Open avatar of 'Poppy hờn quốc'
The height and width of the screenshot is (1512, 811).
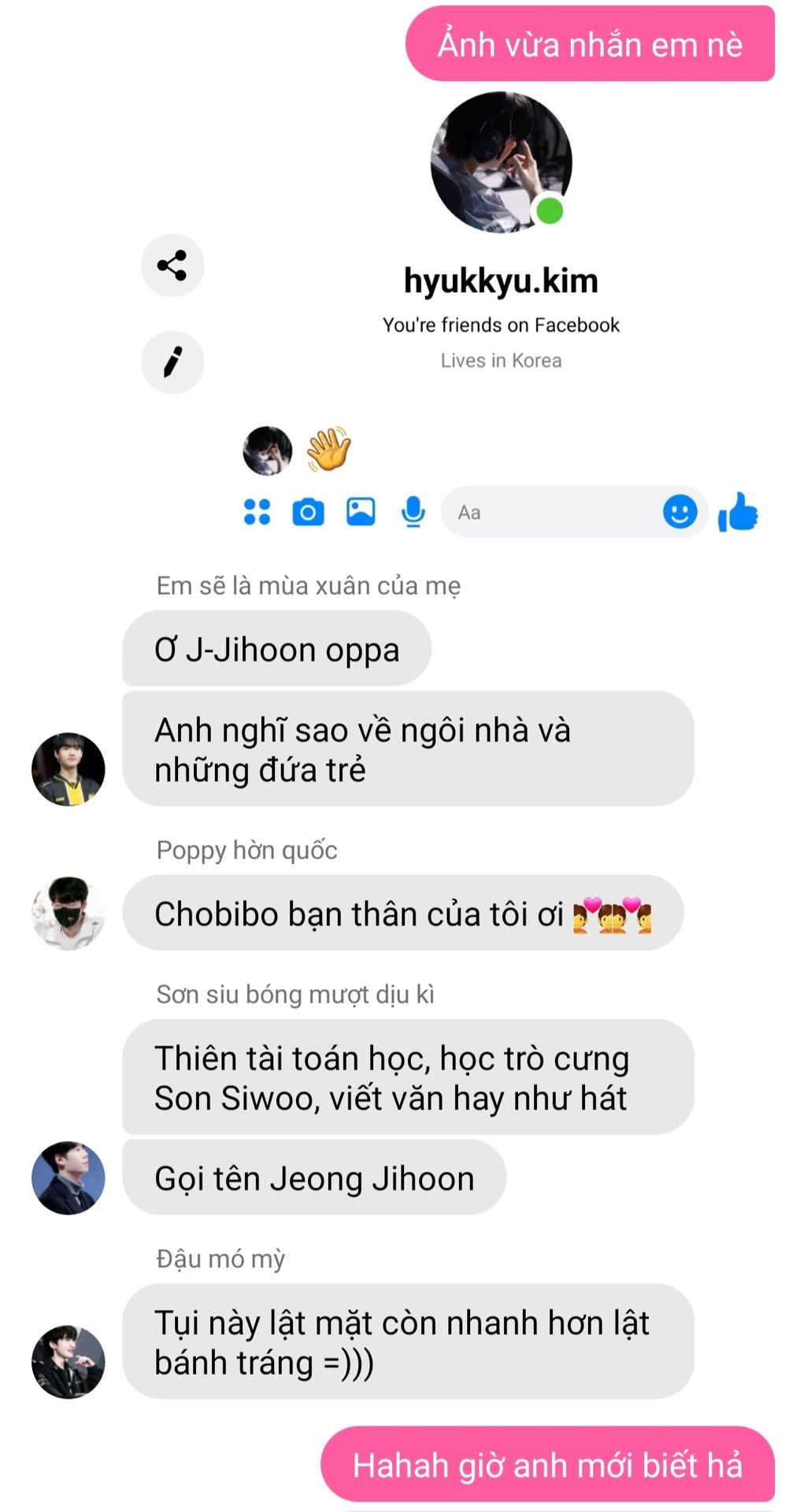[69, 913]
